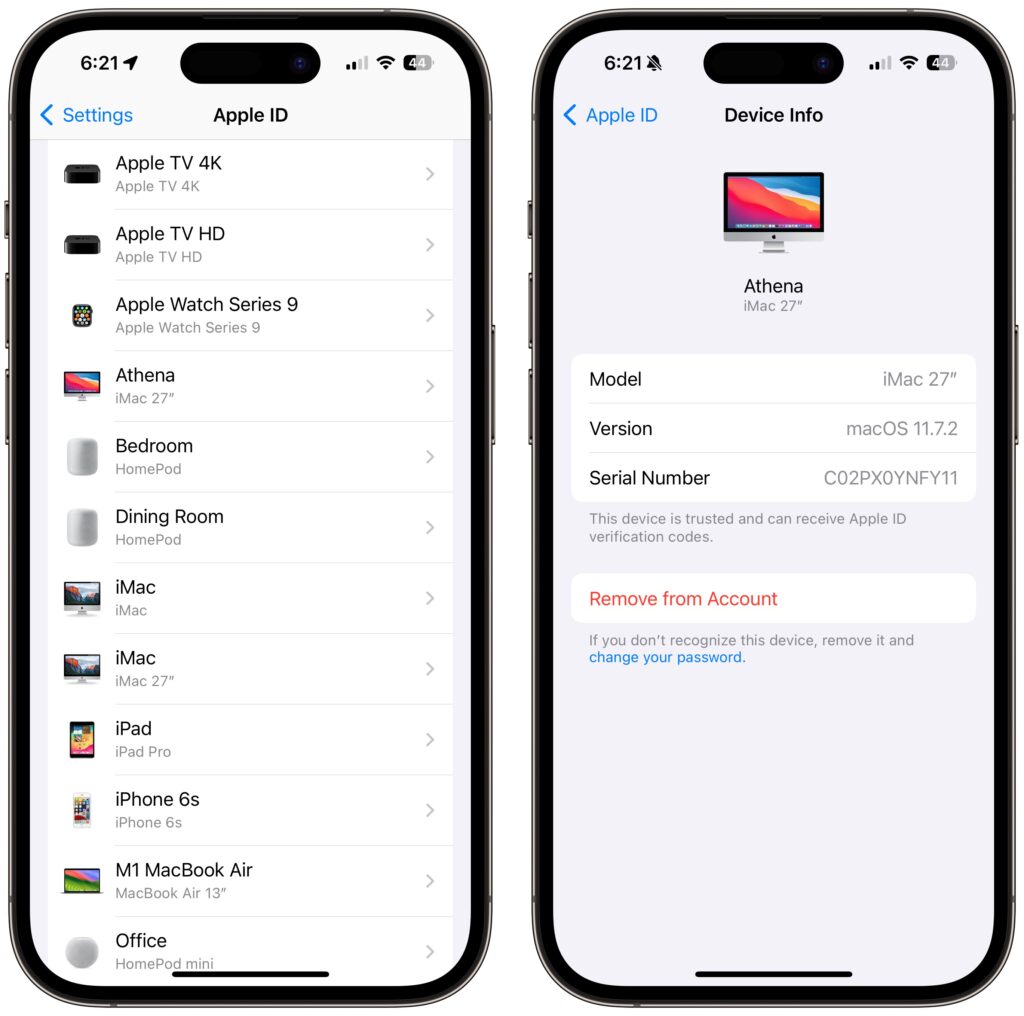Open the iPhone 6s device
The height and width of the screenshot is (1016, 1024).
pos(250,810)
